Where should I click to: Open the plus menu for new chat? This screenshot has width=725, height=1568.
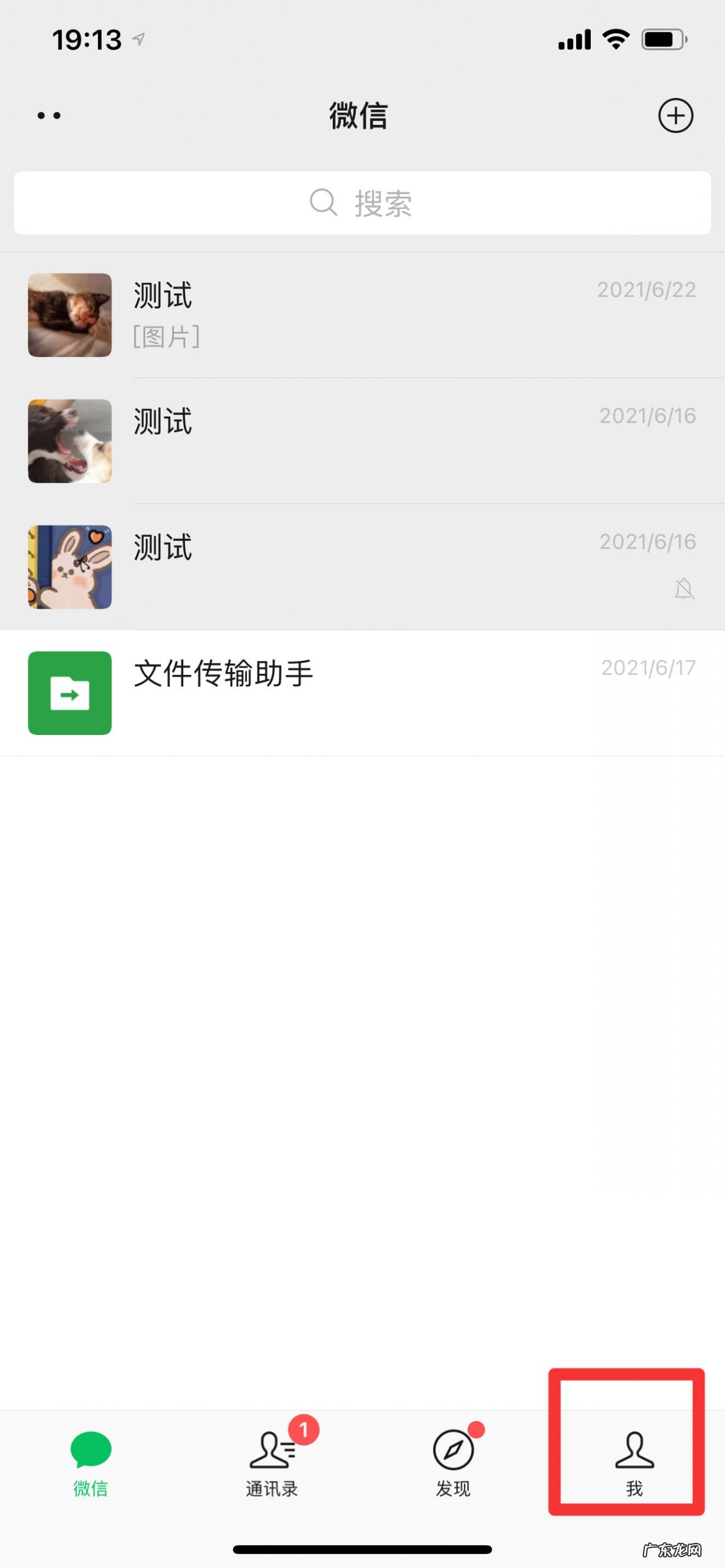[676, 116]
